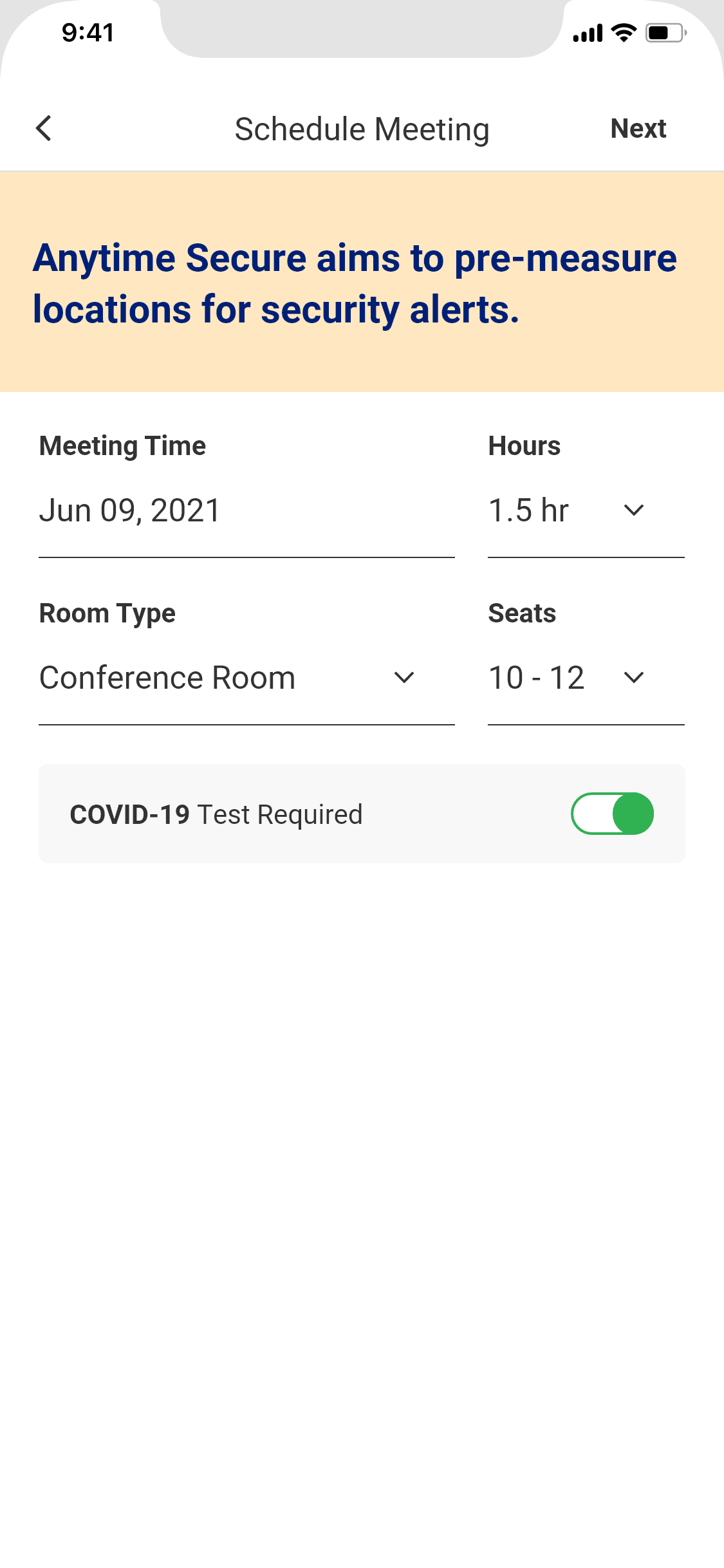
Task: Go back using the arrow
Action: (x=44, y=128)
